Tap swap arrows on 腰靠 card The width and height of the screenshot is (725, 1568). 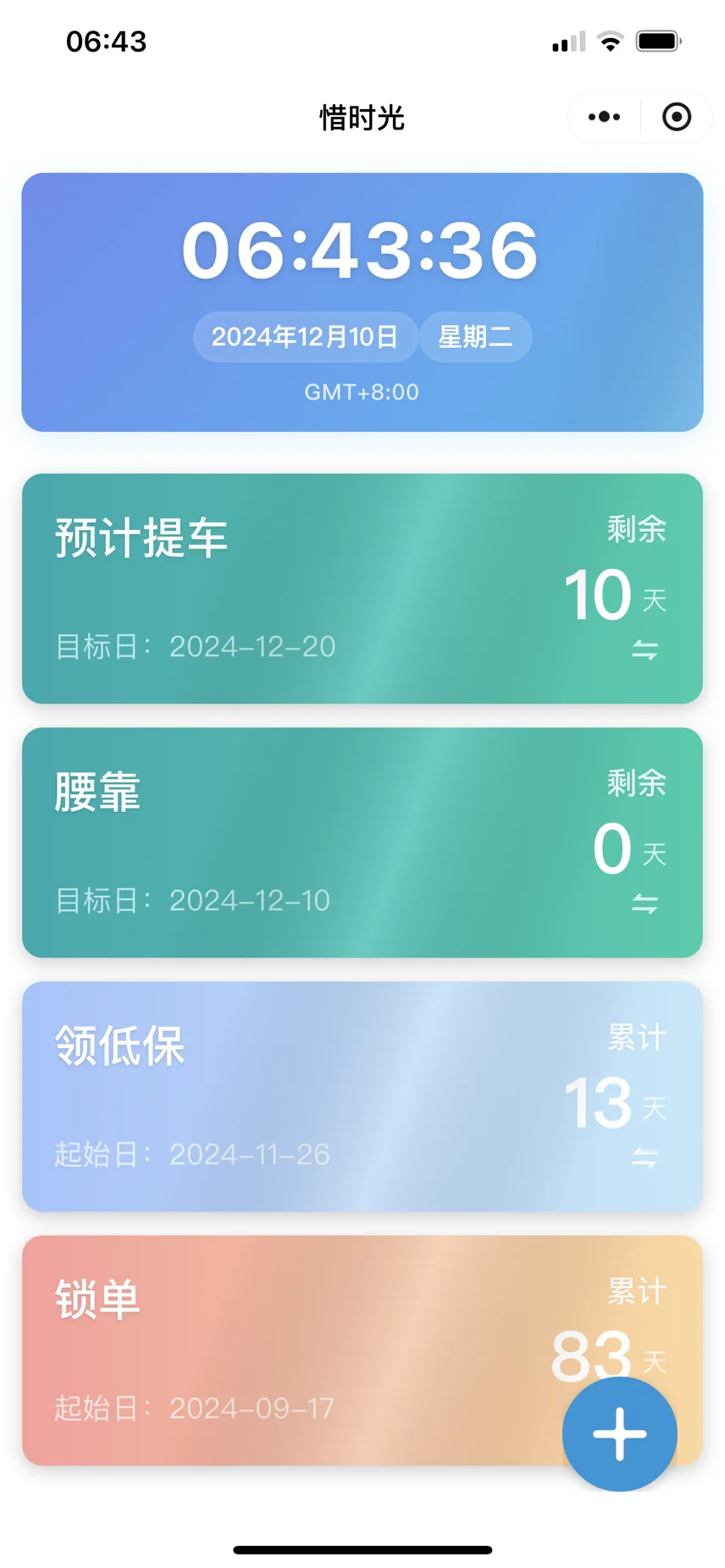[645, 904]
